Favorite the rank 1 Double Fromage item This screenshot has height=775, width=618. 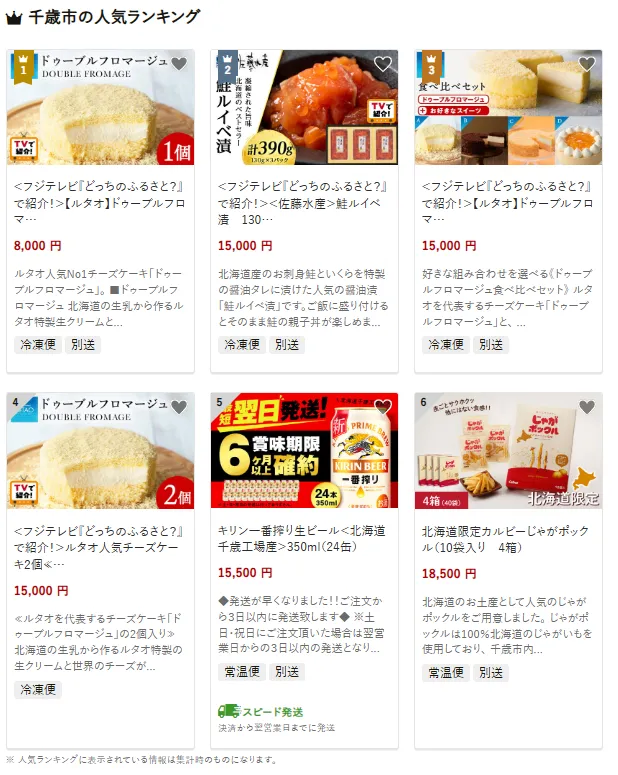179,64
